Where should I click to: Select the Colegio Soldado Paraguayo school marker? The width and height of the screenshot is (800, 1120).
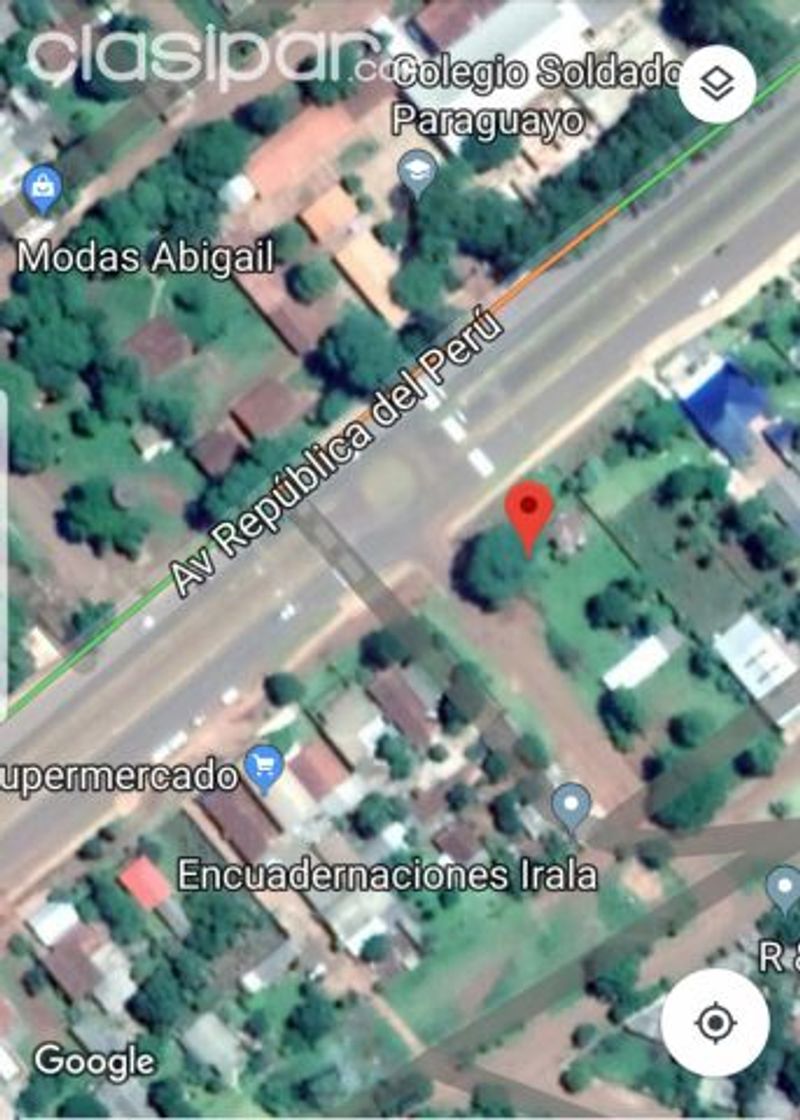click(x=415, y=171)
